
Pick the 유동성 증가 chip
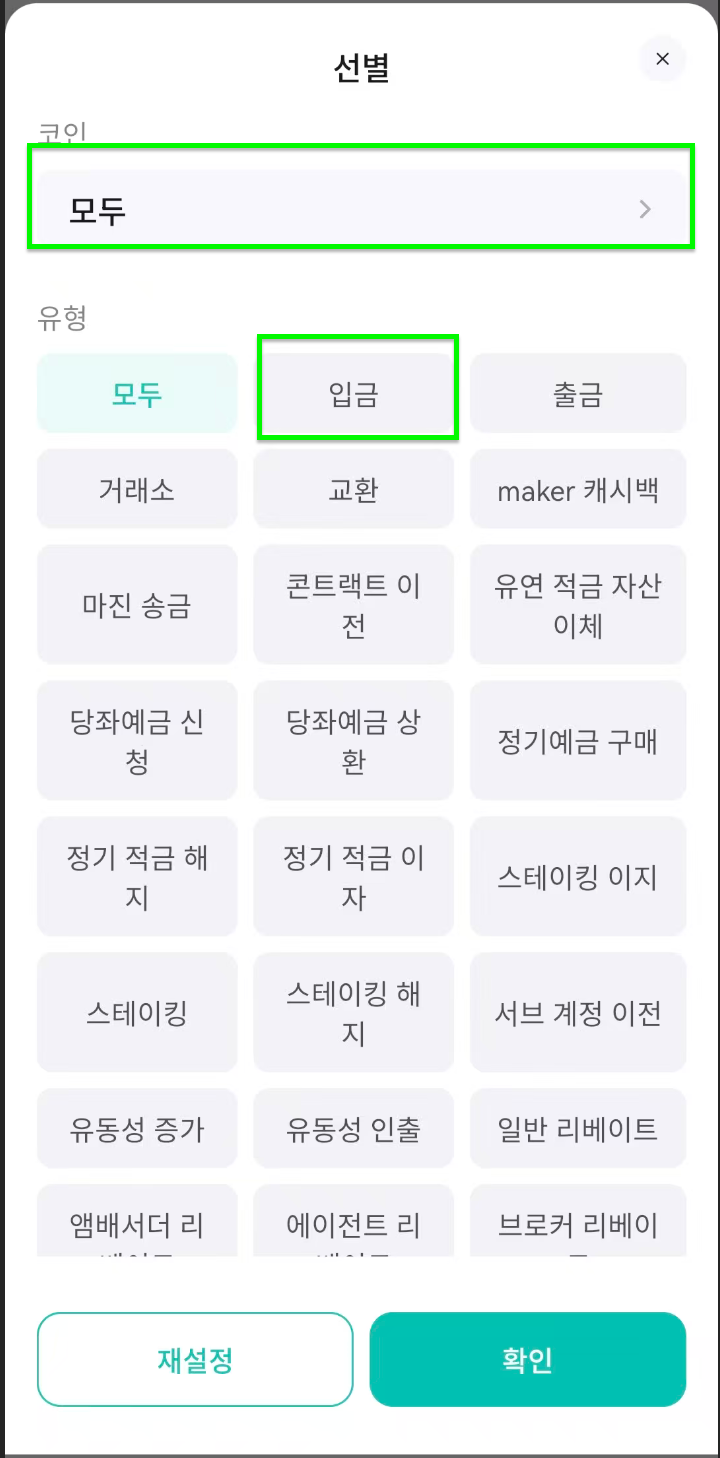point(137,1128)
